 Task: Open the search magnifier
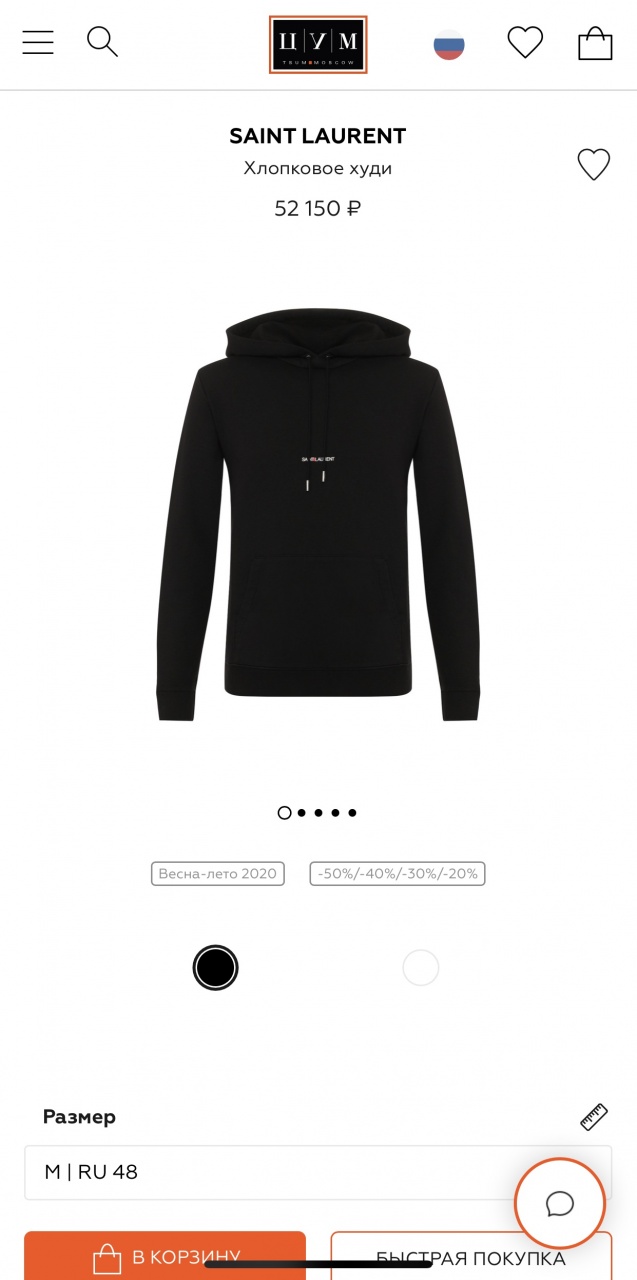tap(102, 43)
